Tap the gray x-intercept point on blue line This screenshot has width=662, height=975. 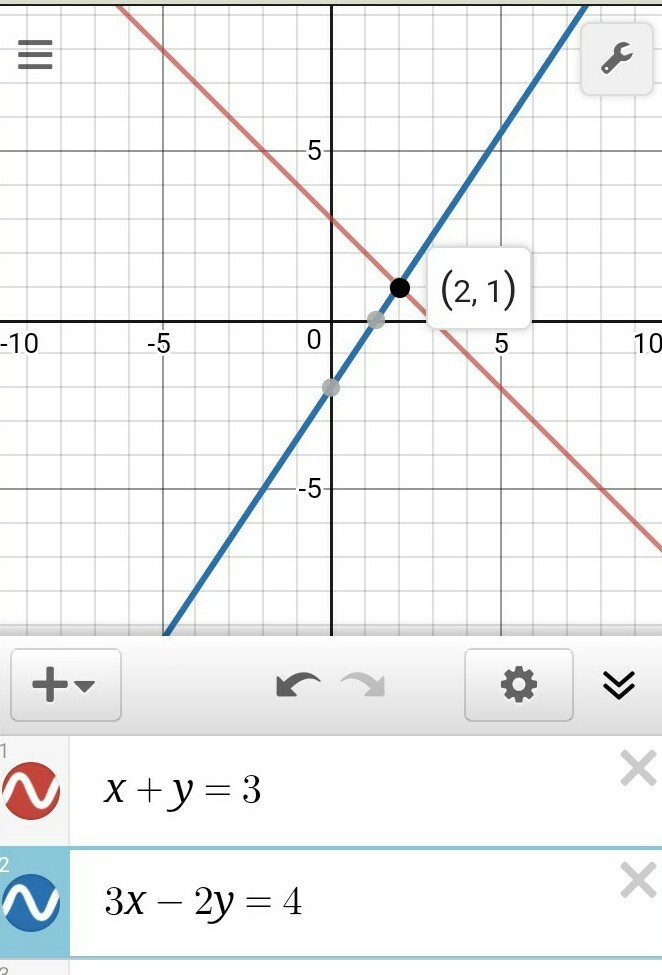[376, 320]
